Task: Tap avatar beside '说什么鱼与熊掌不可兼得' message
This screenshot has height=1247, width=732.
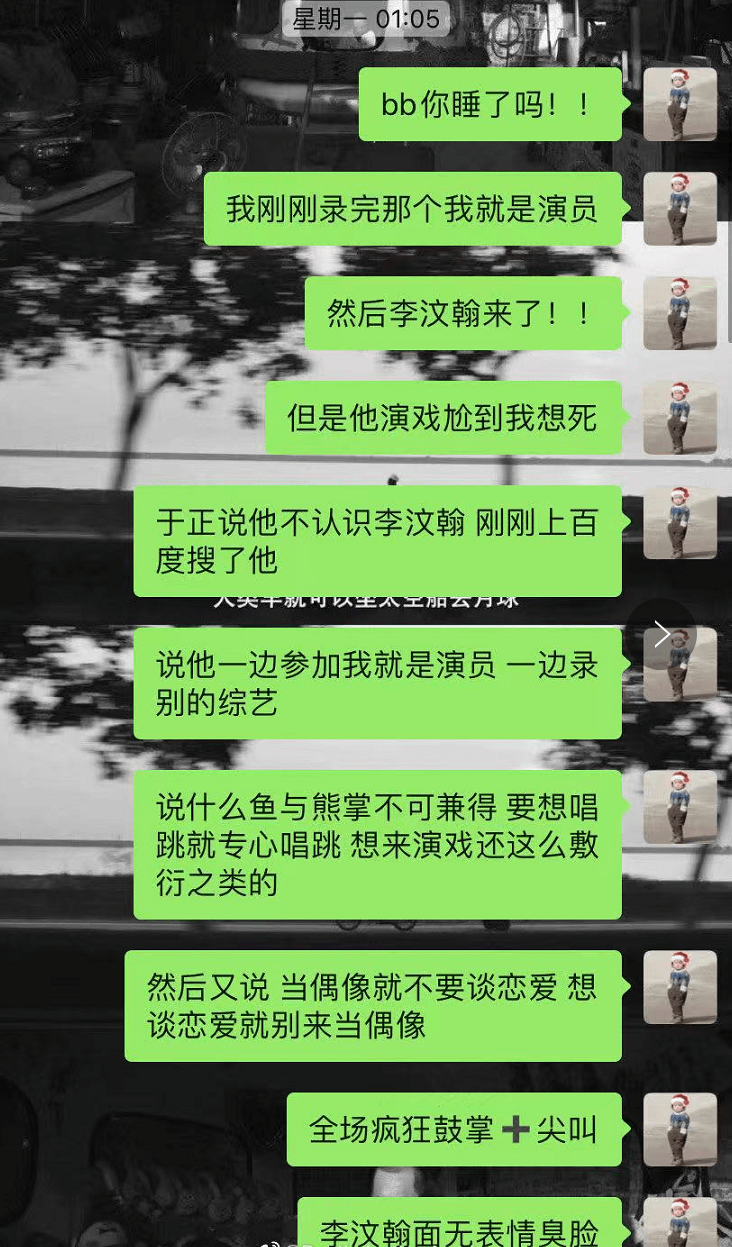Action: [x=680, y=807]
